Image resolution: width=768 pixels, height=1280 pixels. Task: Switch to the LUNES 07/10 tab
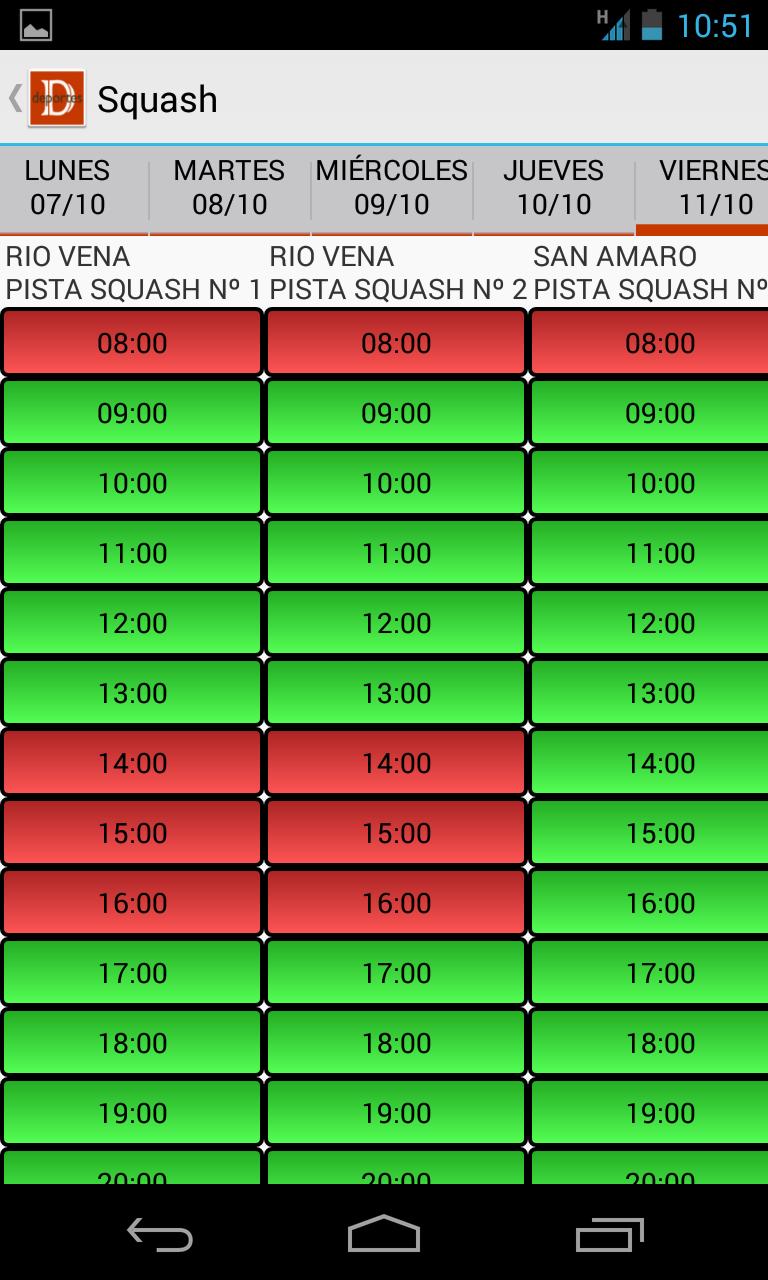pos(68,187)
